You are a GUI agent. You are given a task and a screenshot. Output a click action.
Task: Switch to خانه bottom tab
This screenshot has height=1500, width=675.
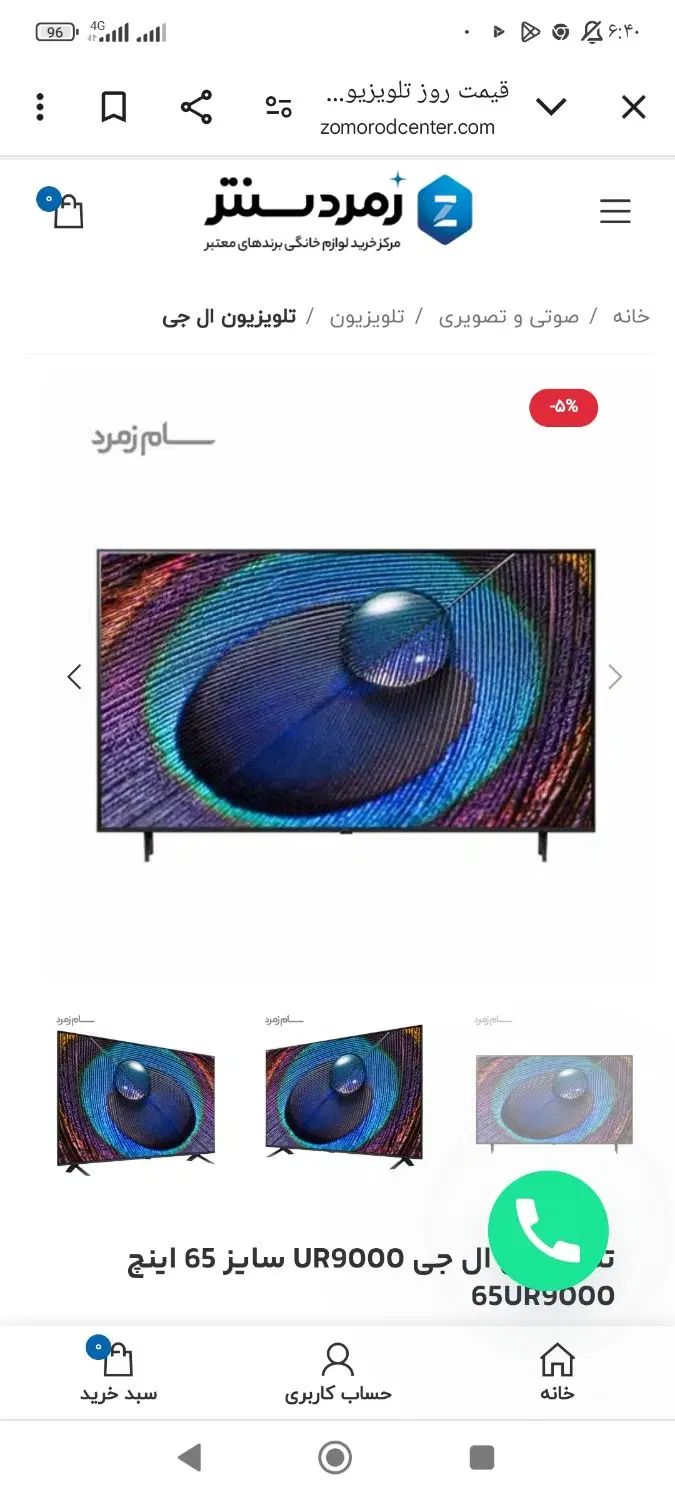tap(557, 1373)
